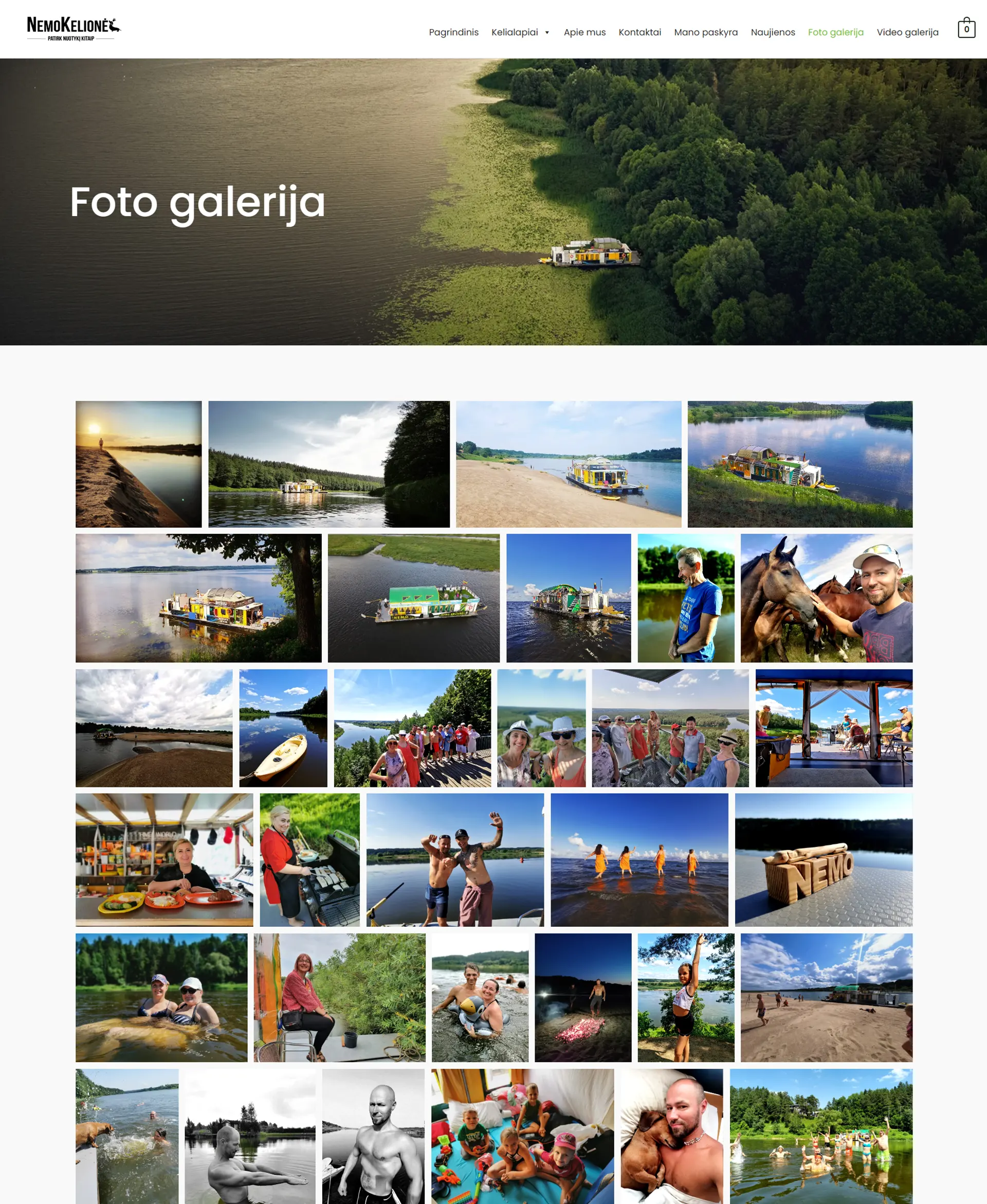
Task: Select Foto galerija menu item
Action: [835, 32]
